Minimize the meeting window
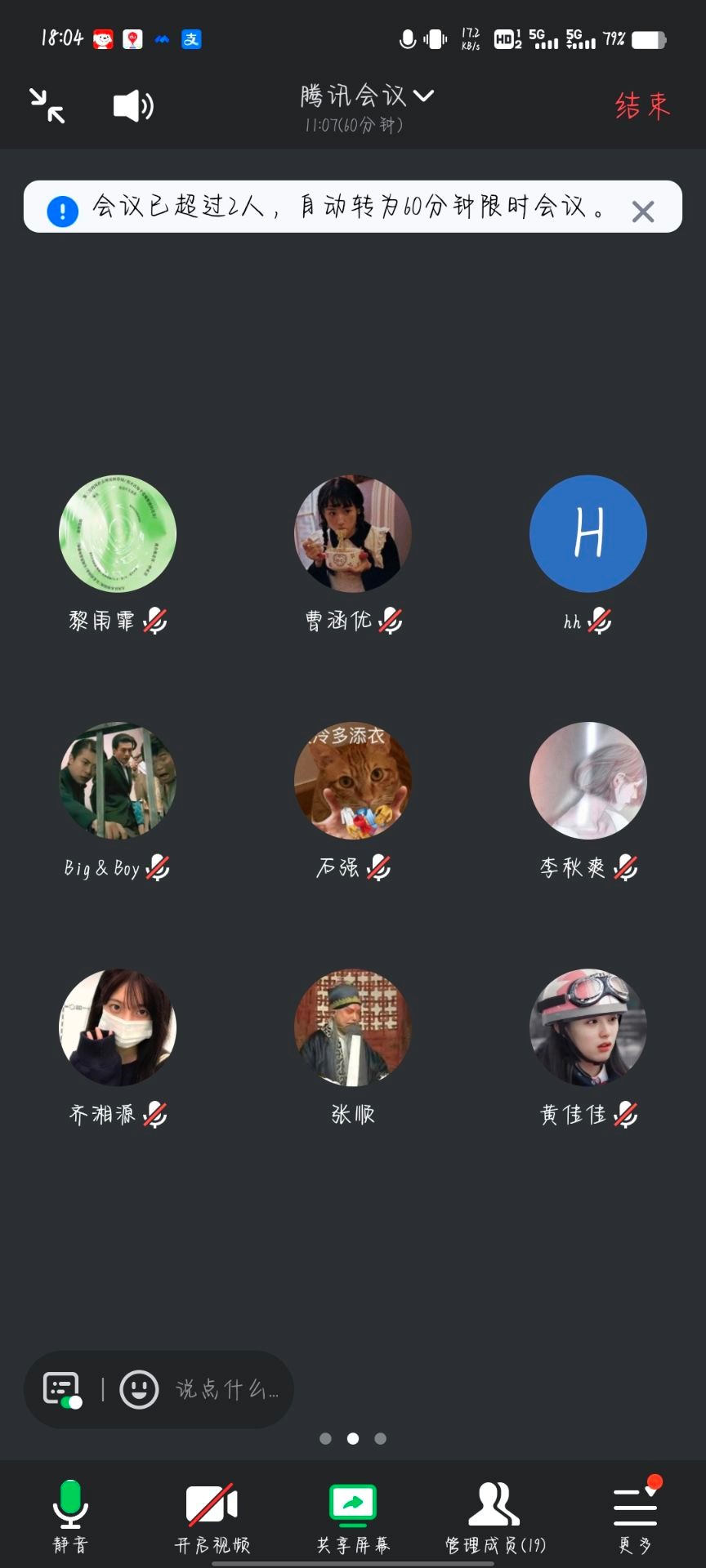The image size is (706, 1568). click(x=47, y=105)
